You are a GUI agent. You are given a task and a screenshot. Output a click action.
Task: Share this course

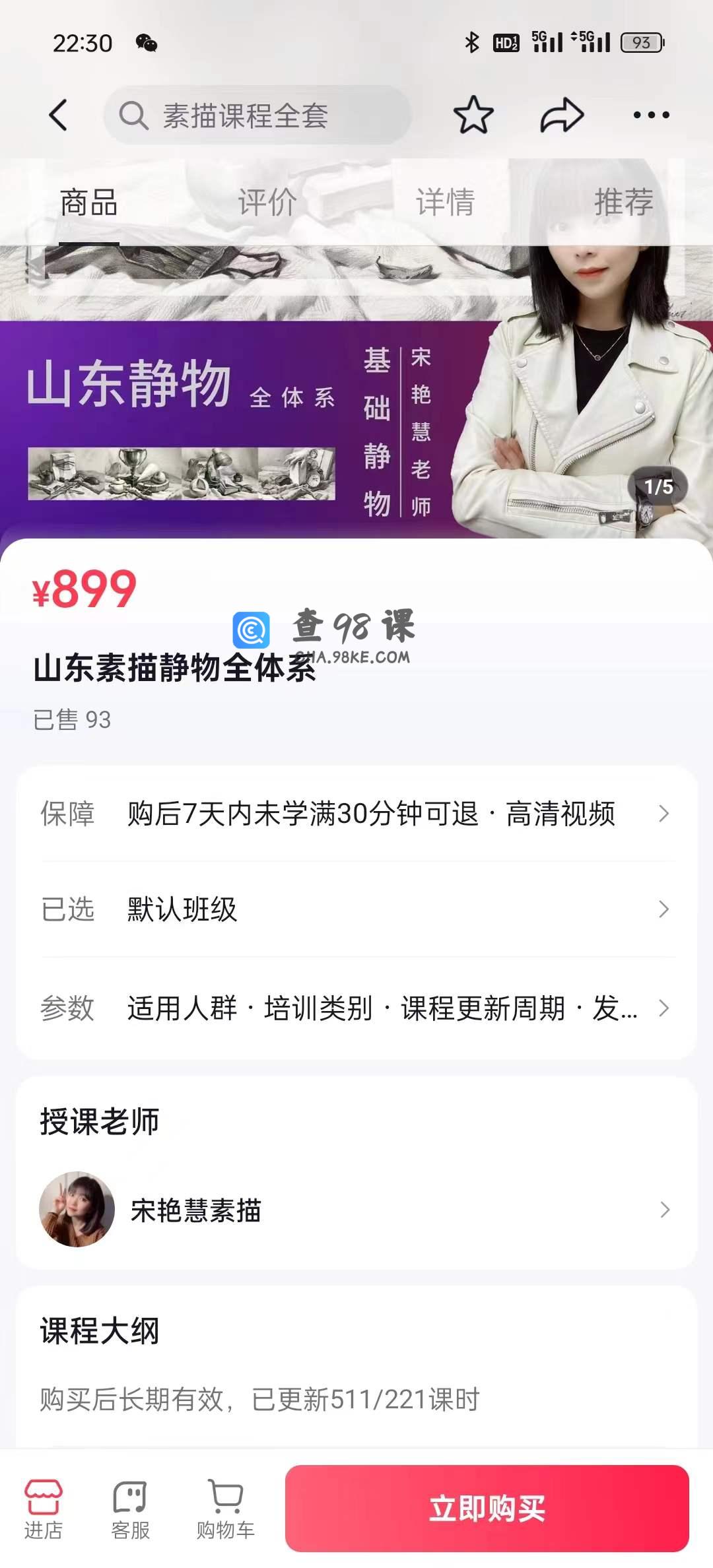click(562, 115)
